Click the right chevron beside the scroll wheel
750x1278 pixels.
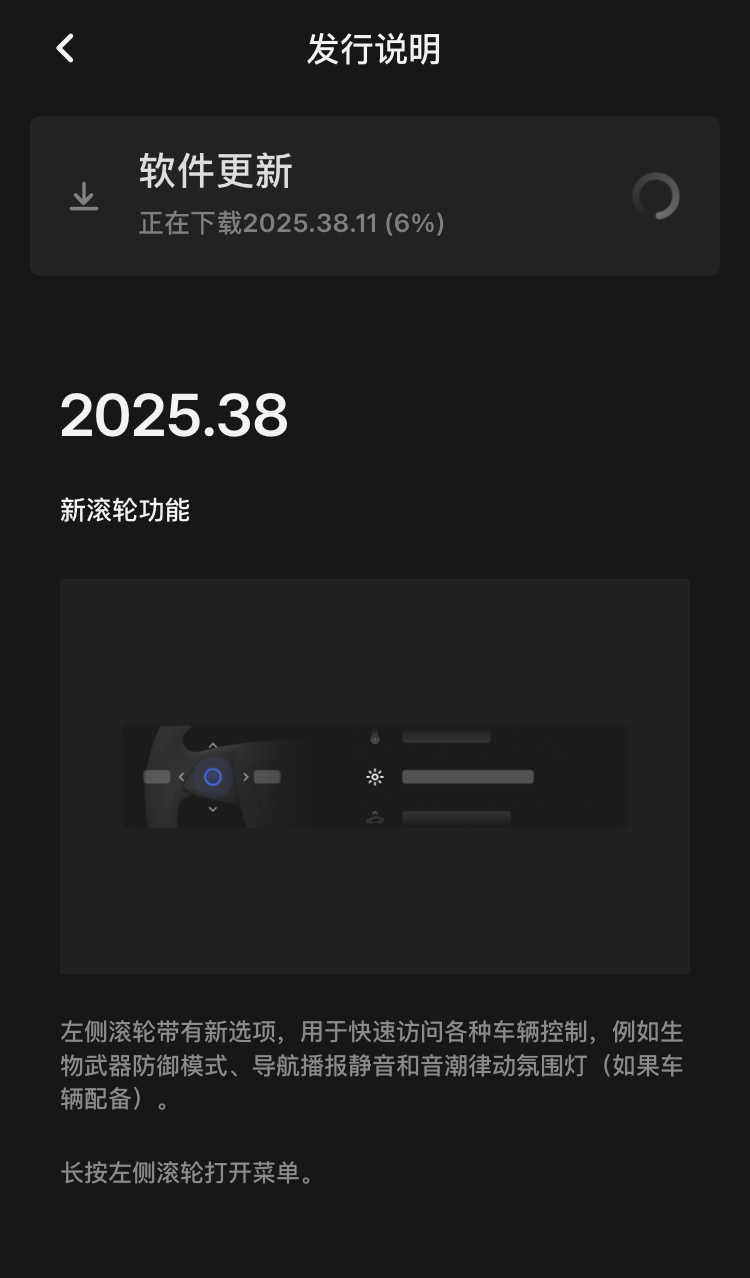tap(245, 776)
